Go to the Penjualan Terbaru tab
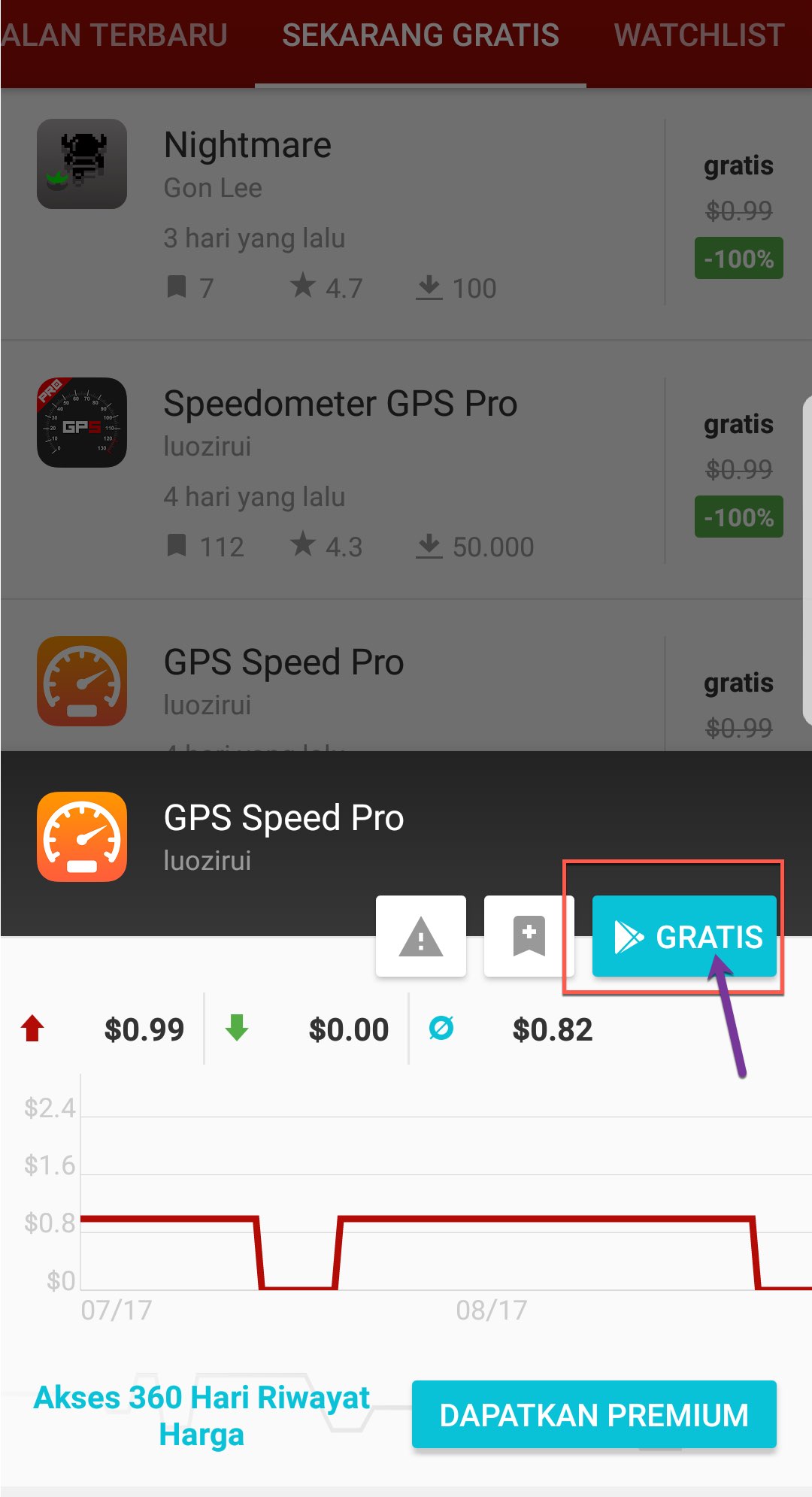This screenshot has width=812, height=1497. click(113, 36)
